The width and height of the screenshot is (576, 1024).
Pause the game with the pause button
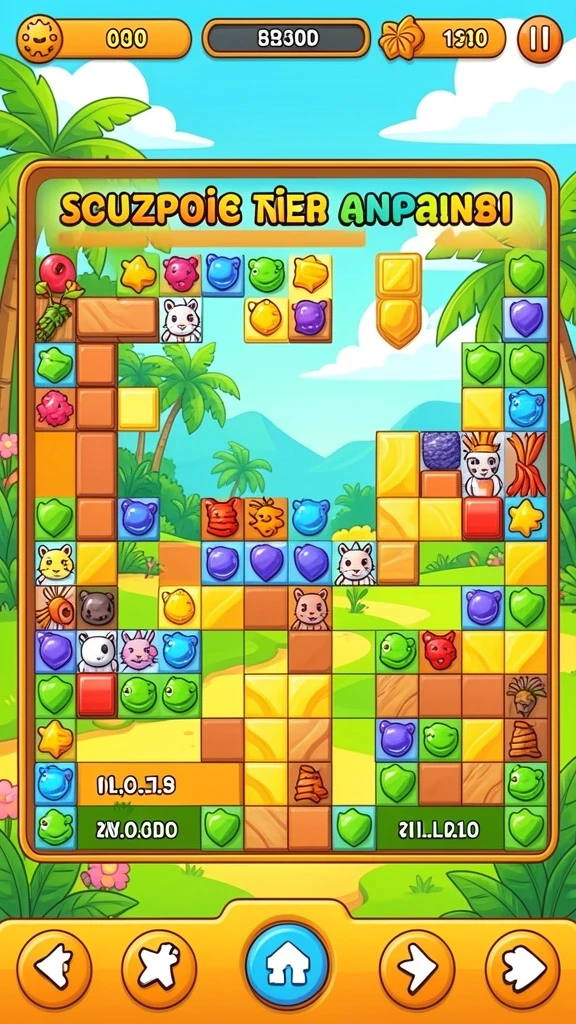539,39
